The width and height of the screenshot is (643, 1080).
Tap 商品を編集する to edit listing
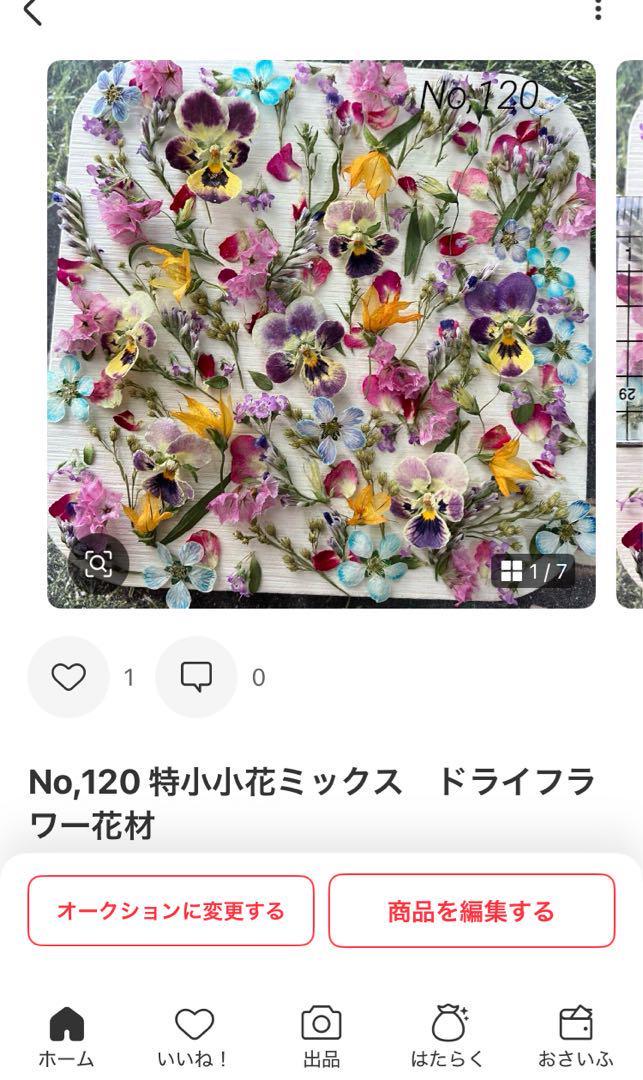[472, 911]
